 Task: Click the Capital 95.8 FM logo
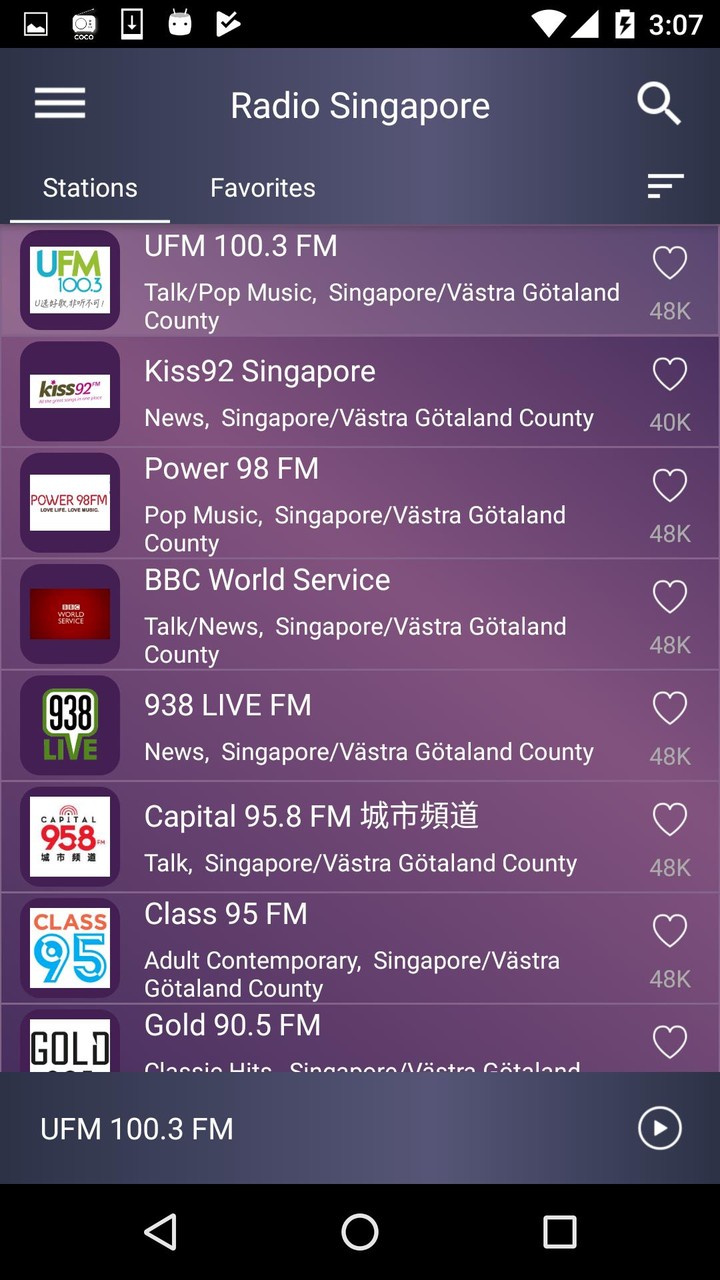coord(70,836)
